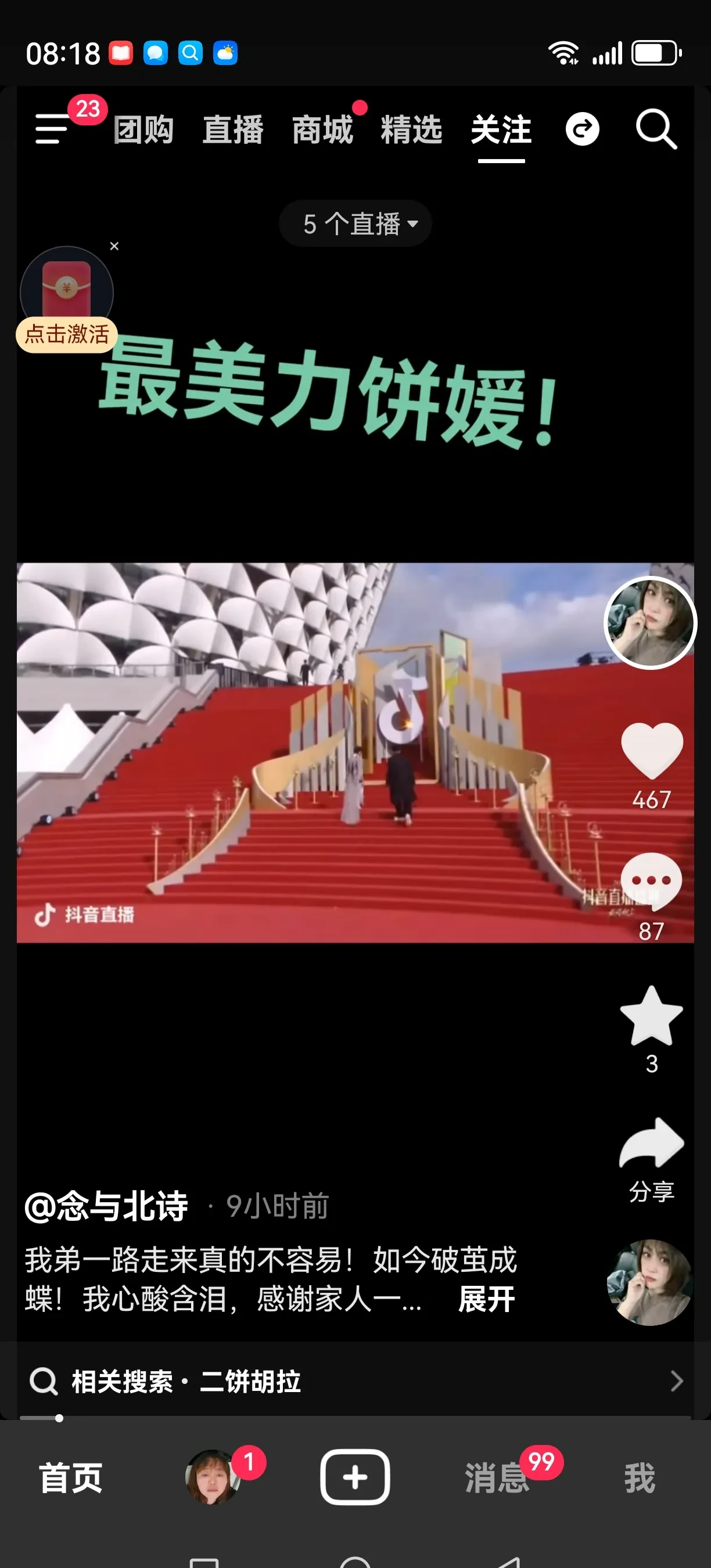Dismiss the red envelope widget
The width and height of the screenshot is (711, 1568).
pyautogui.click(x=114, y=246)
